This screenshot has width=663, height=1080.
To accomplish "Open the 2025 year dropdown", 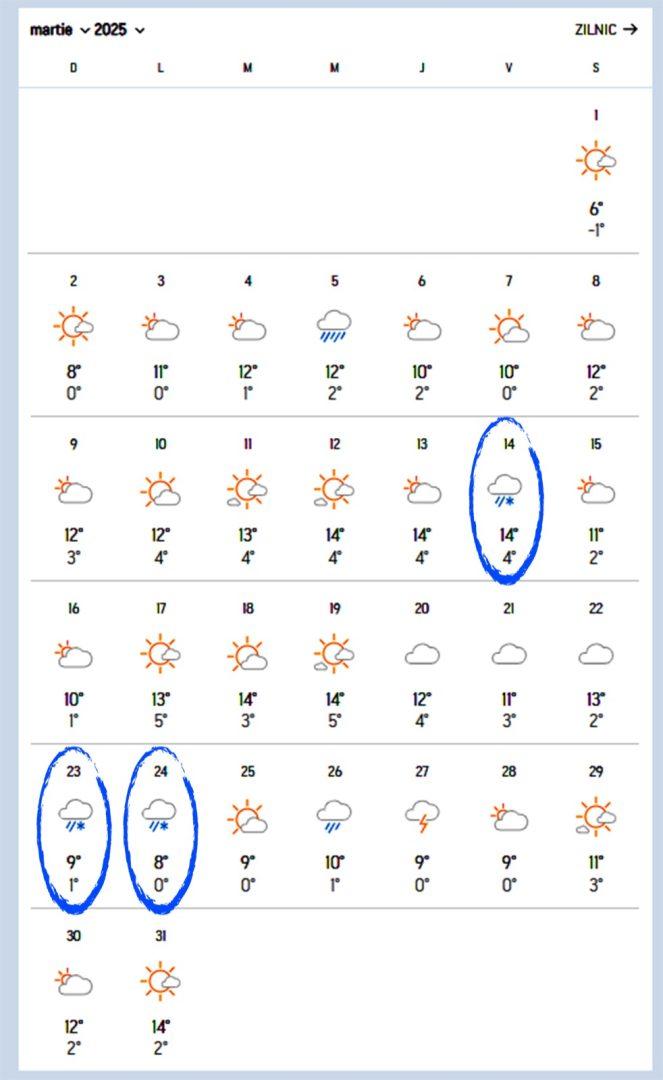I will click(x=119, y=30).
